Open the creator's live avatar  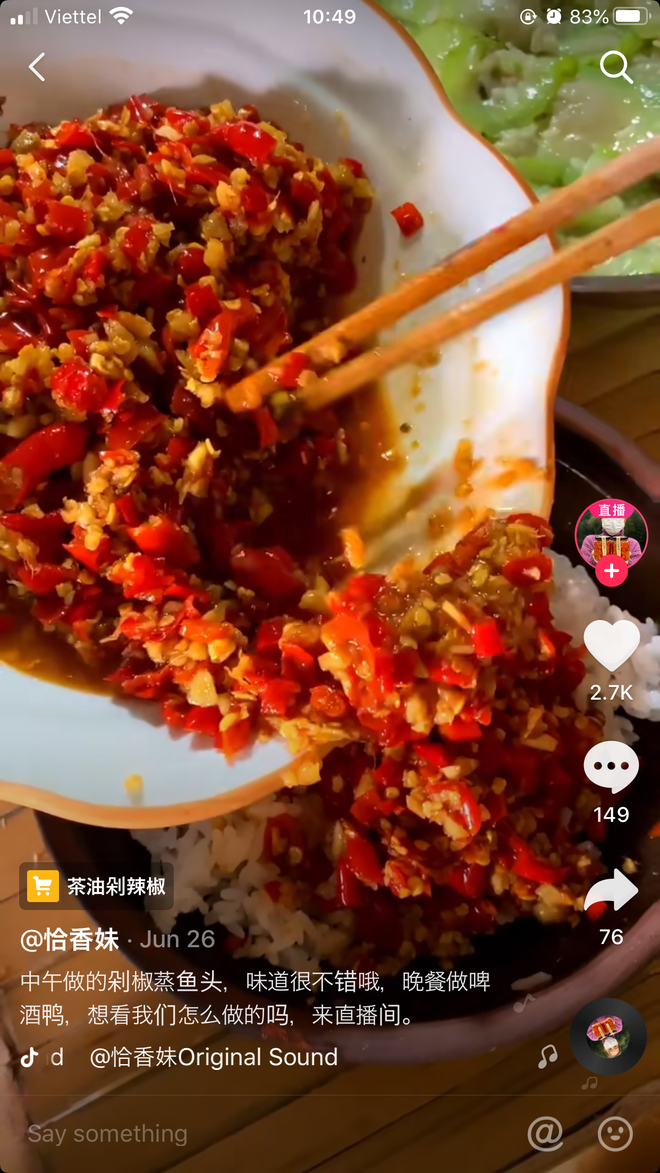coord(611,534)
